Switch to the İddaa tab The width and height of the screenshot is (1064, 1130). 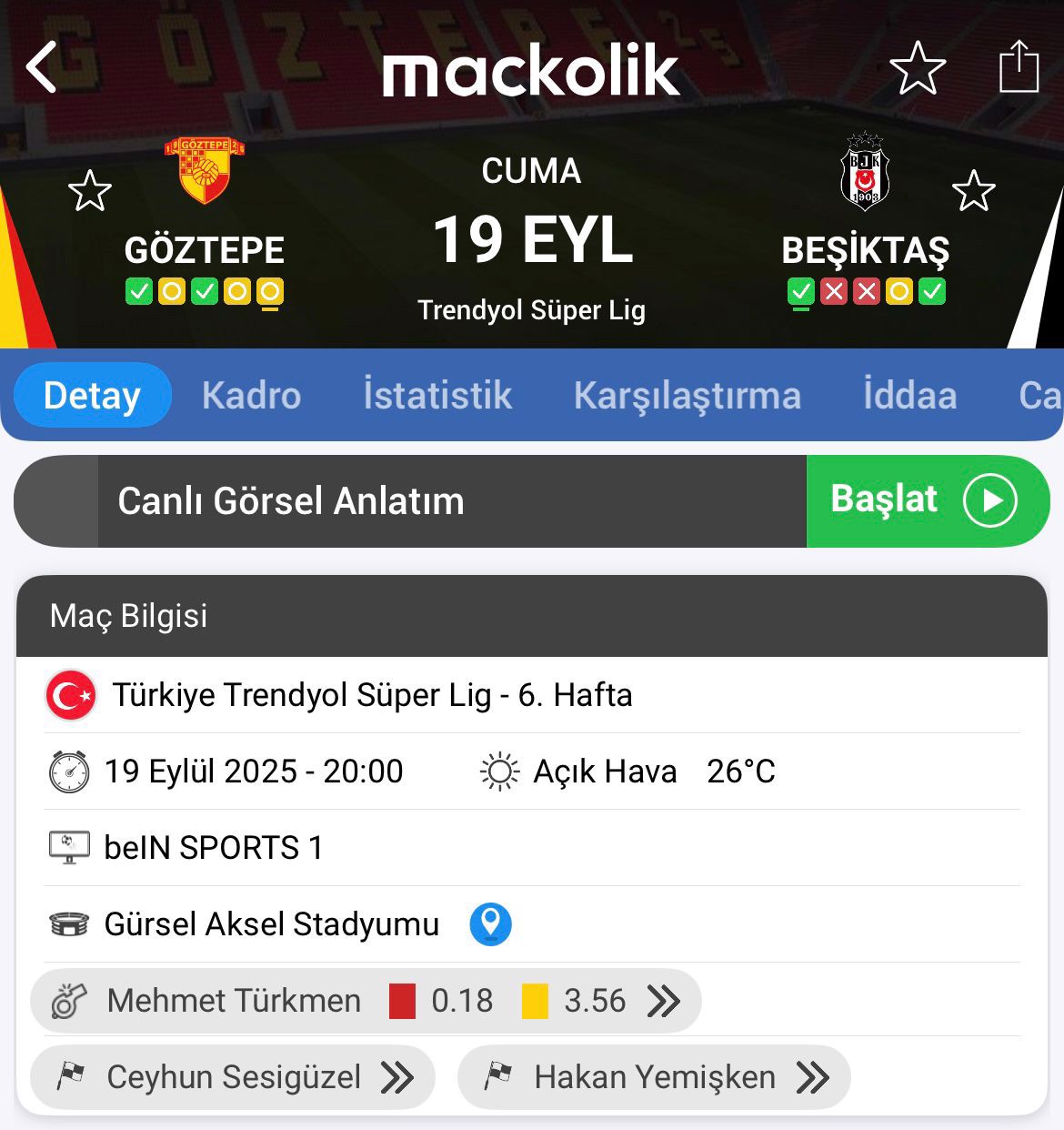(909, 396)
